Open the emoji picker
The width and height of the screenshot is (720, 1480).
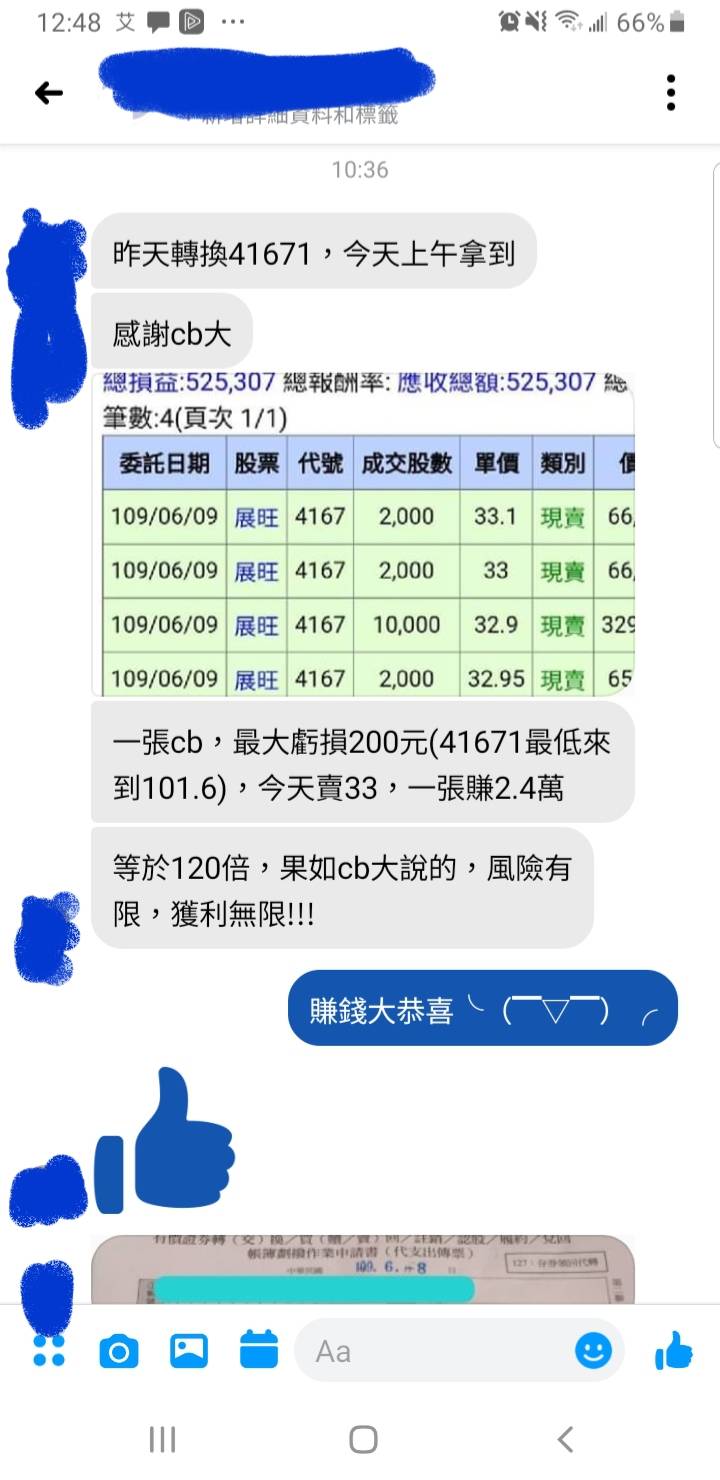tap(593, 1352)
